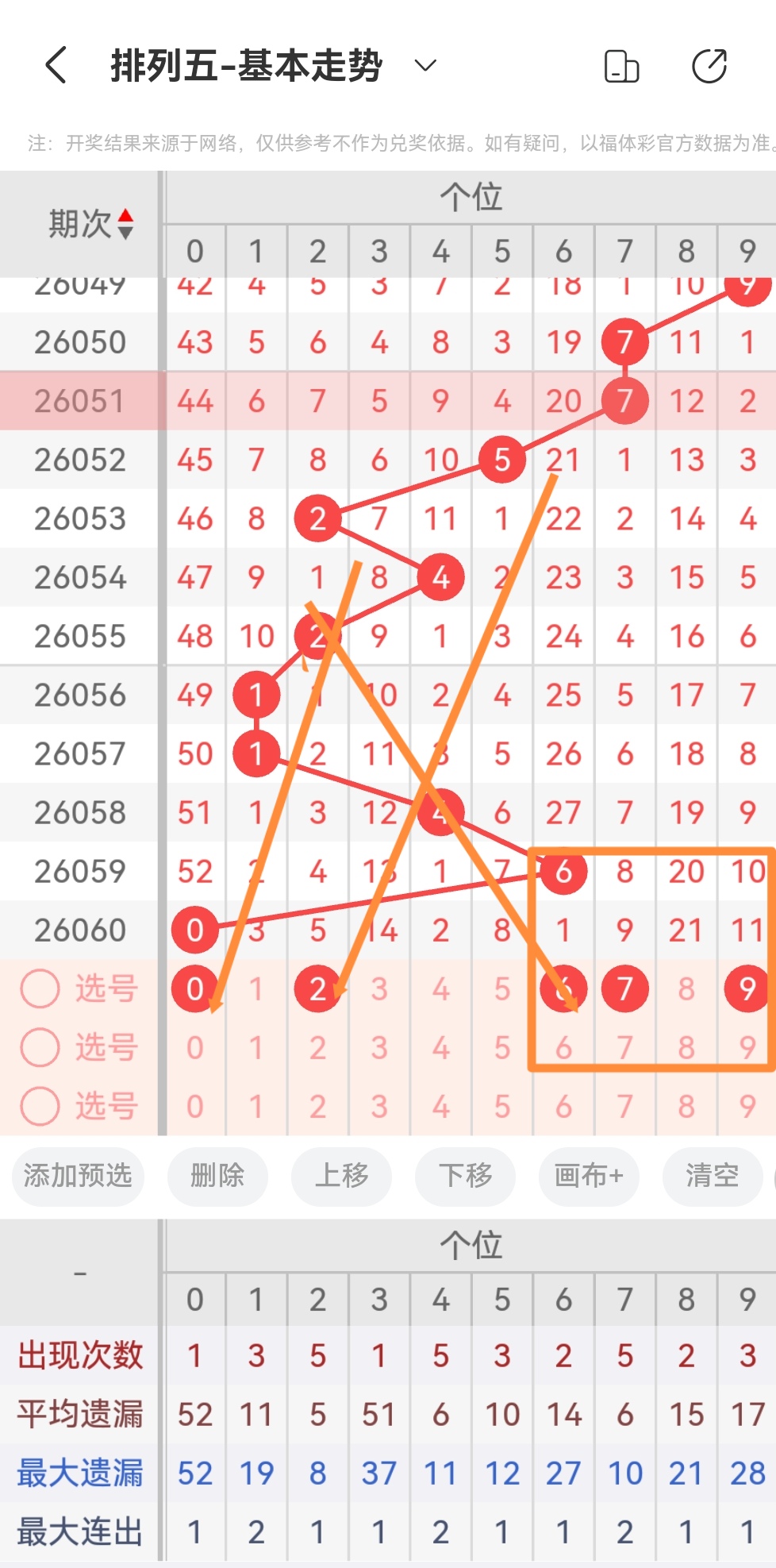
Task: Tap the back arrow to exit trend chart
Action: [x=54, y=67]
